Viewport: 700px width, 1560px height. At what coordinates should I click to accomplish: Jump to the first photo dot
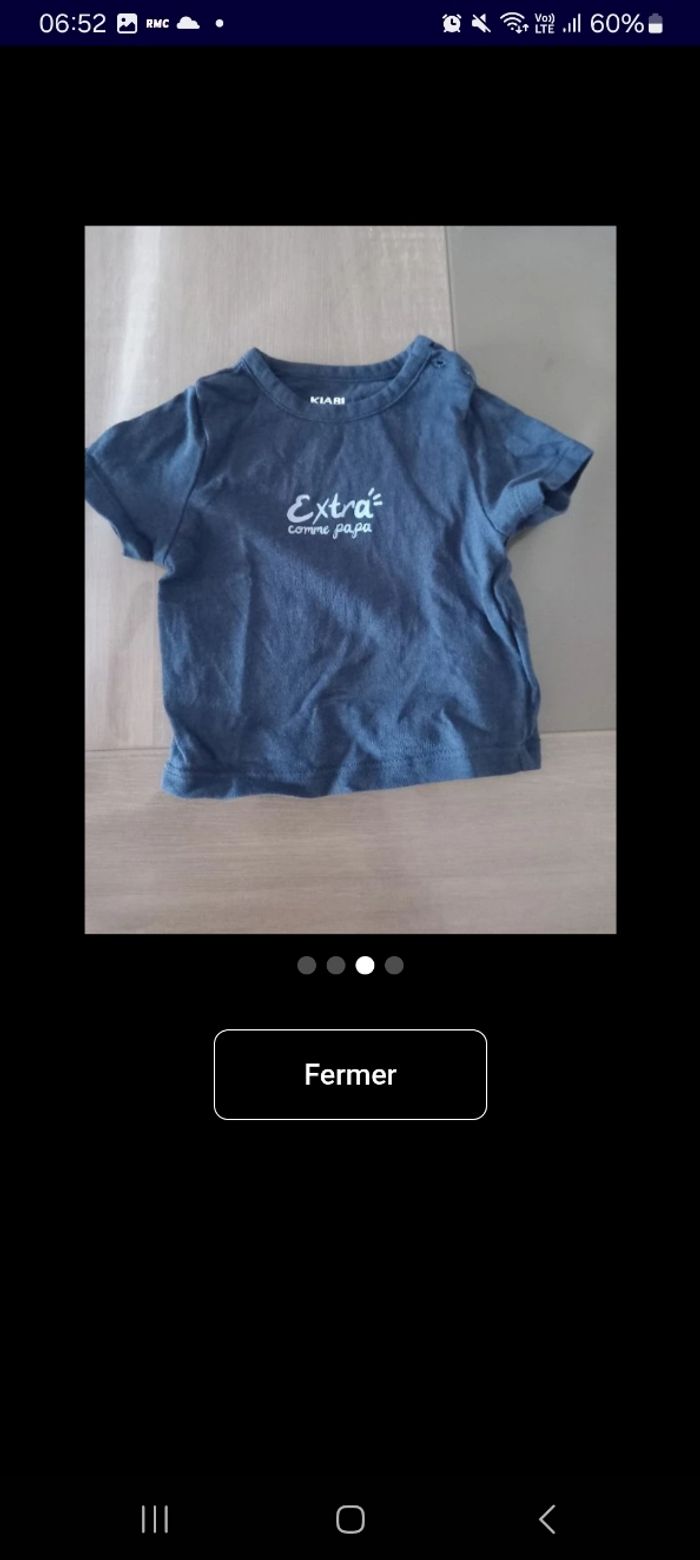coord(307,965)
